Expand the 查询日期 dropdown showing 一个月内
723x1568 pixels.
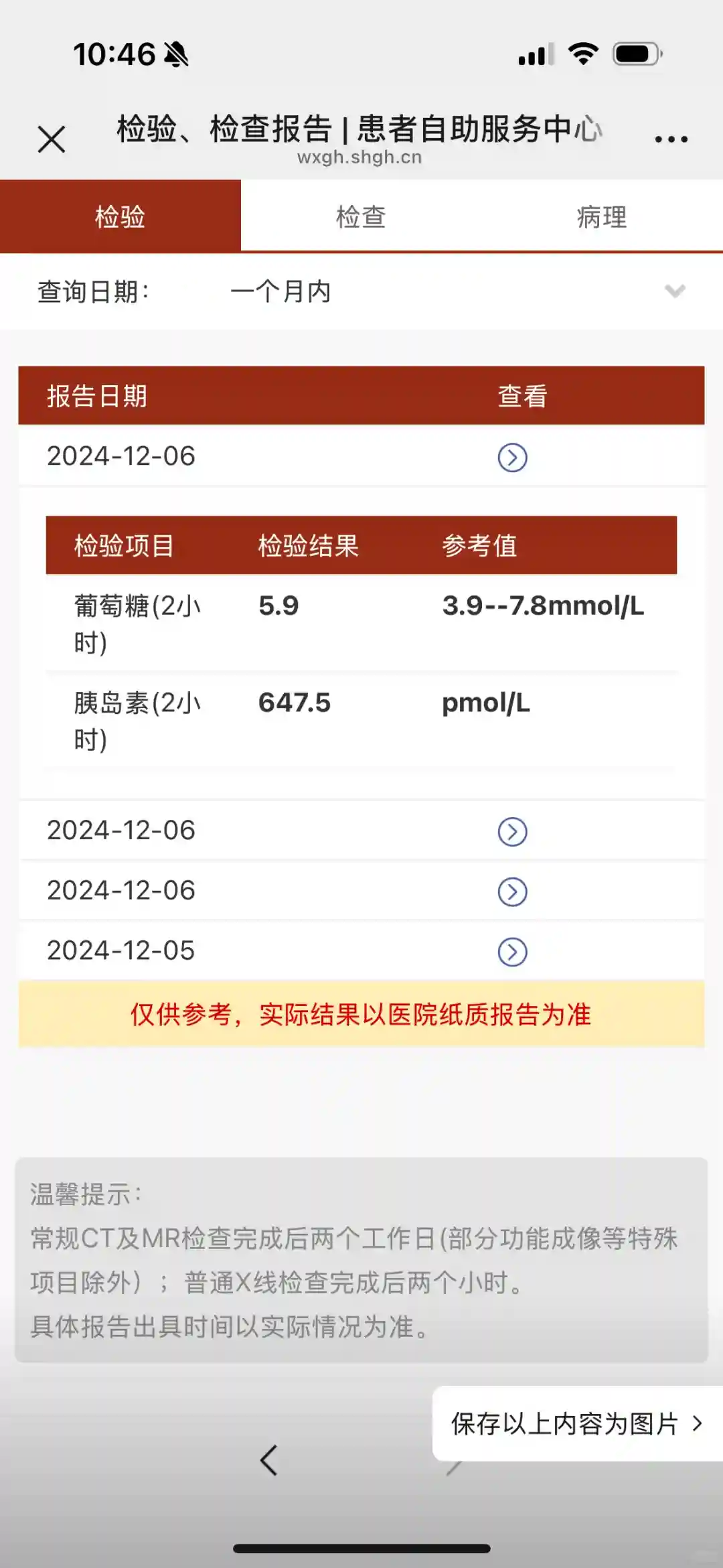(674, 291)
